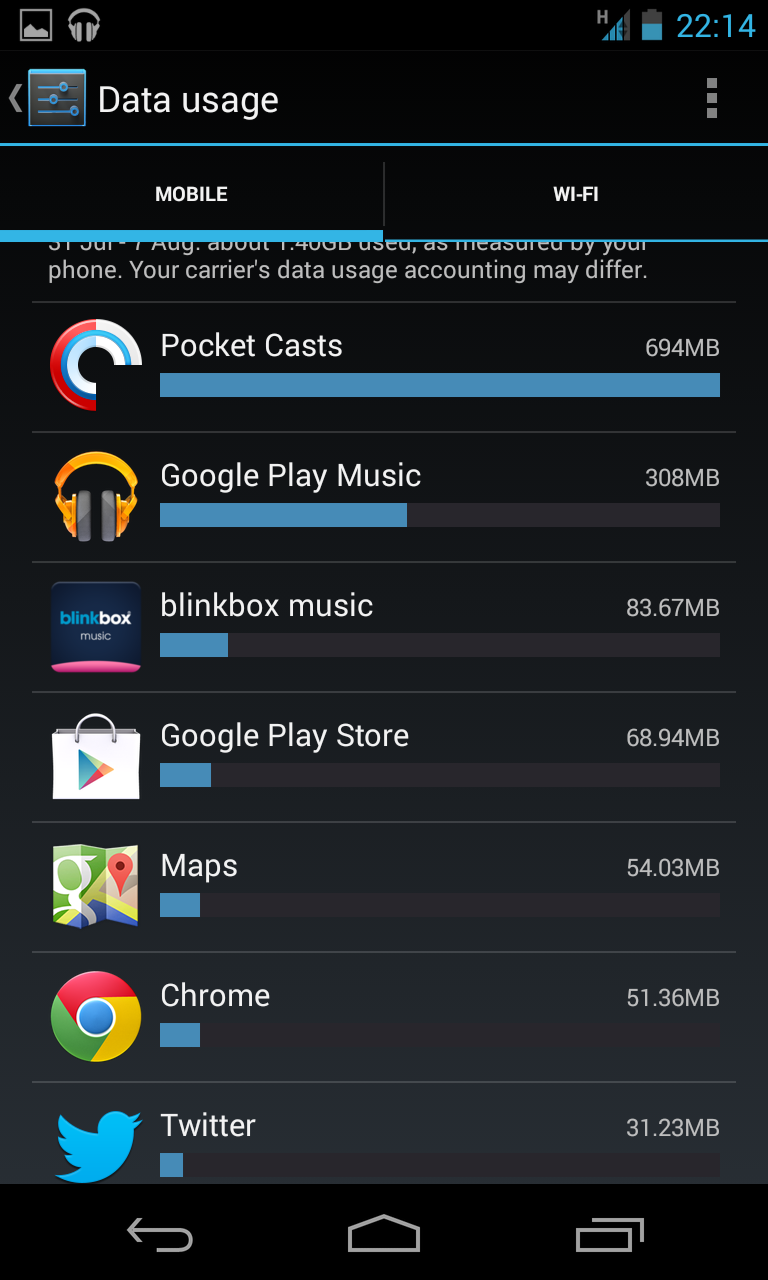Open Pocket Casts data usage details
The width and height of the screenshot is (768, 1280).
tap(384, 367)
